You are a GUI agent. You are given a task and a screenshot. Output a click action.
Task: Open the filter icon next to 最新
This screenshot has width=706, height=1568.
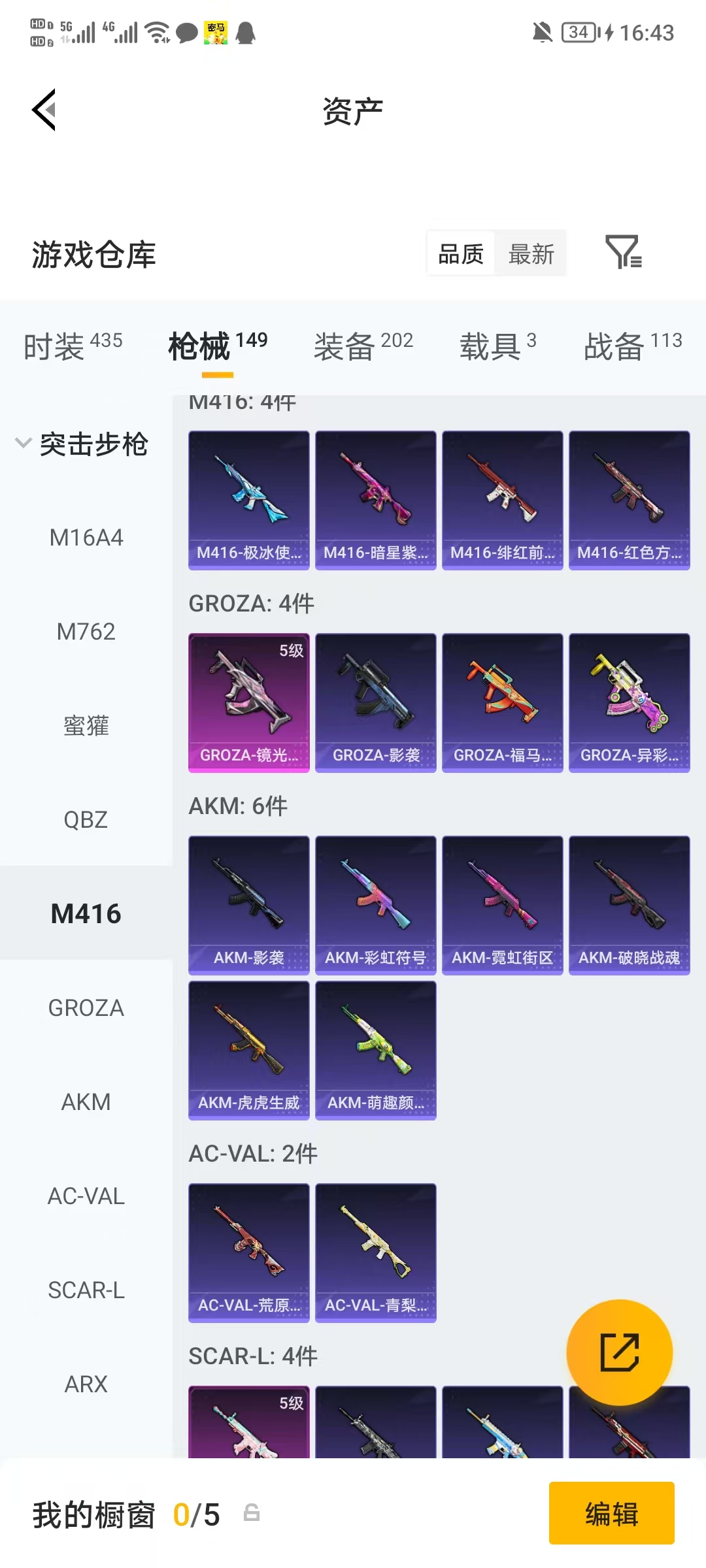click(624, 253)
